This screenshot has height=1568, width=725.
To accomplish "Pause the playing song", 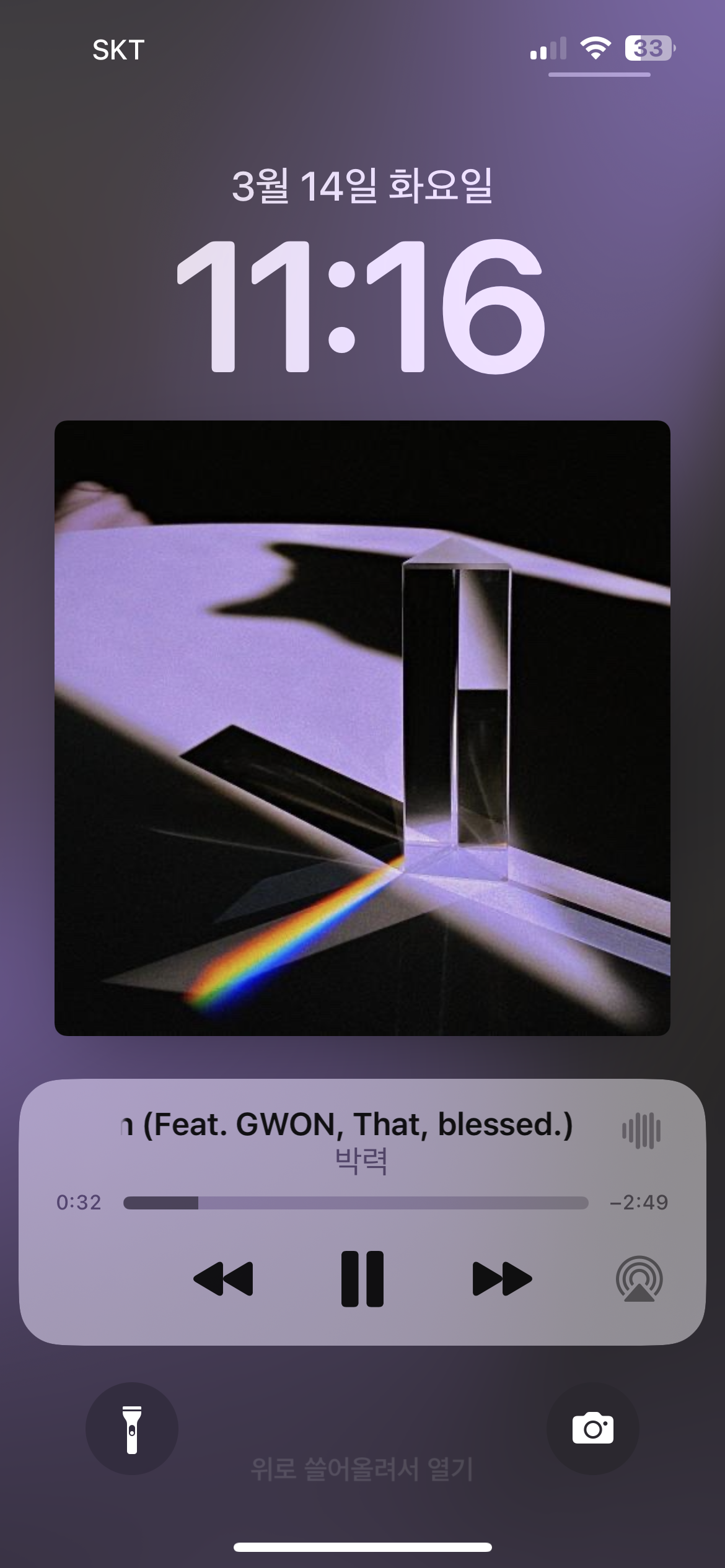I will [x=362, y=1279].
